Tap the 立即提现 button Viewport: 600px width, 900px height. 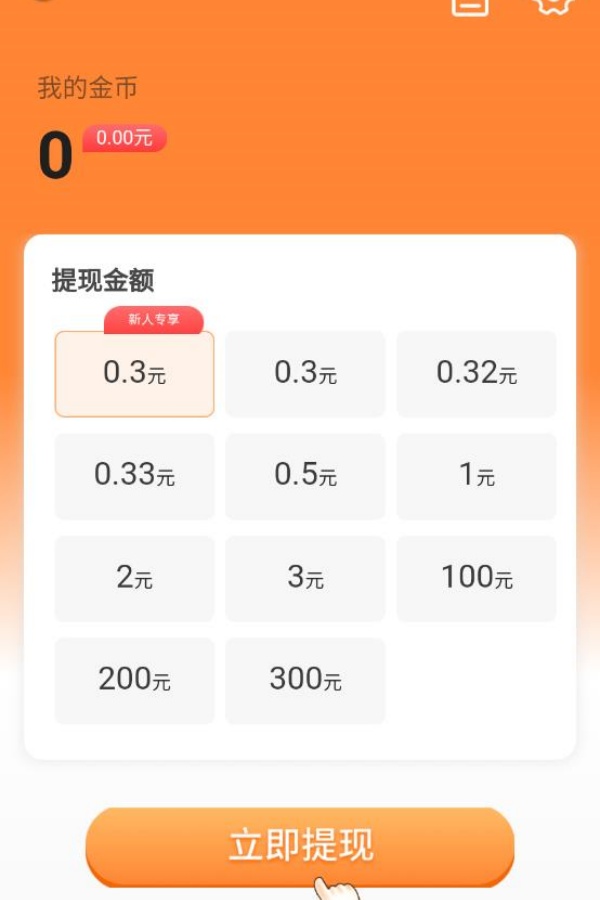(x=300, y=845)
